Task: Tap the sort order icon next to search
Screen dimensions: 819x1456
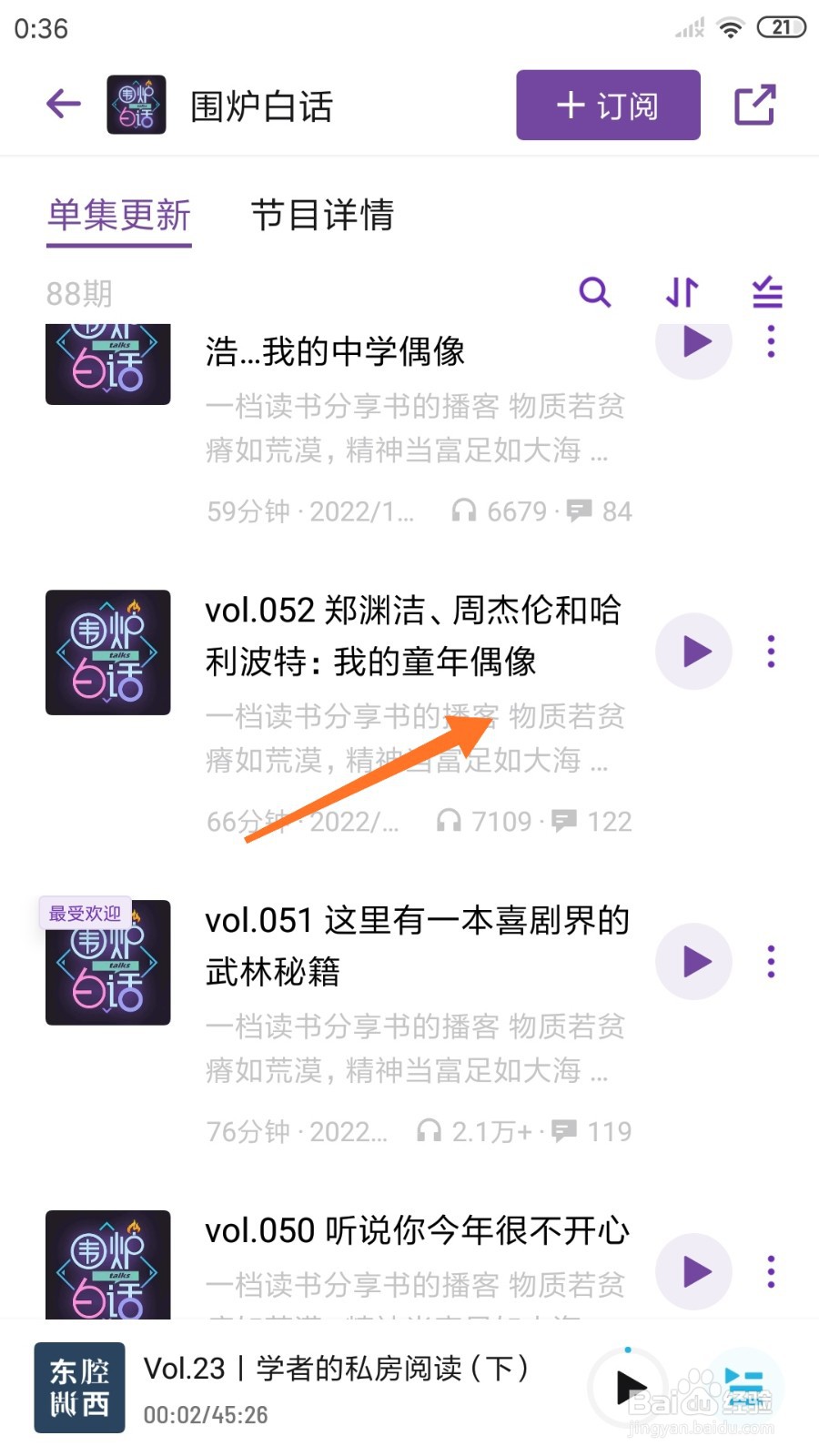Action: tap(681, 293)
